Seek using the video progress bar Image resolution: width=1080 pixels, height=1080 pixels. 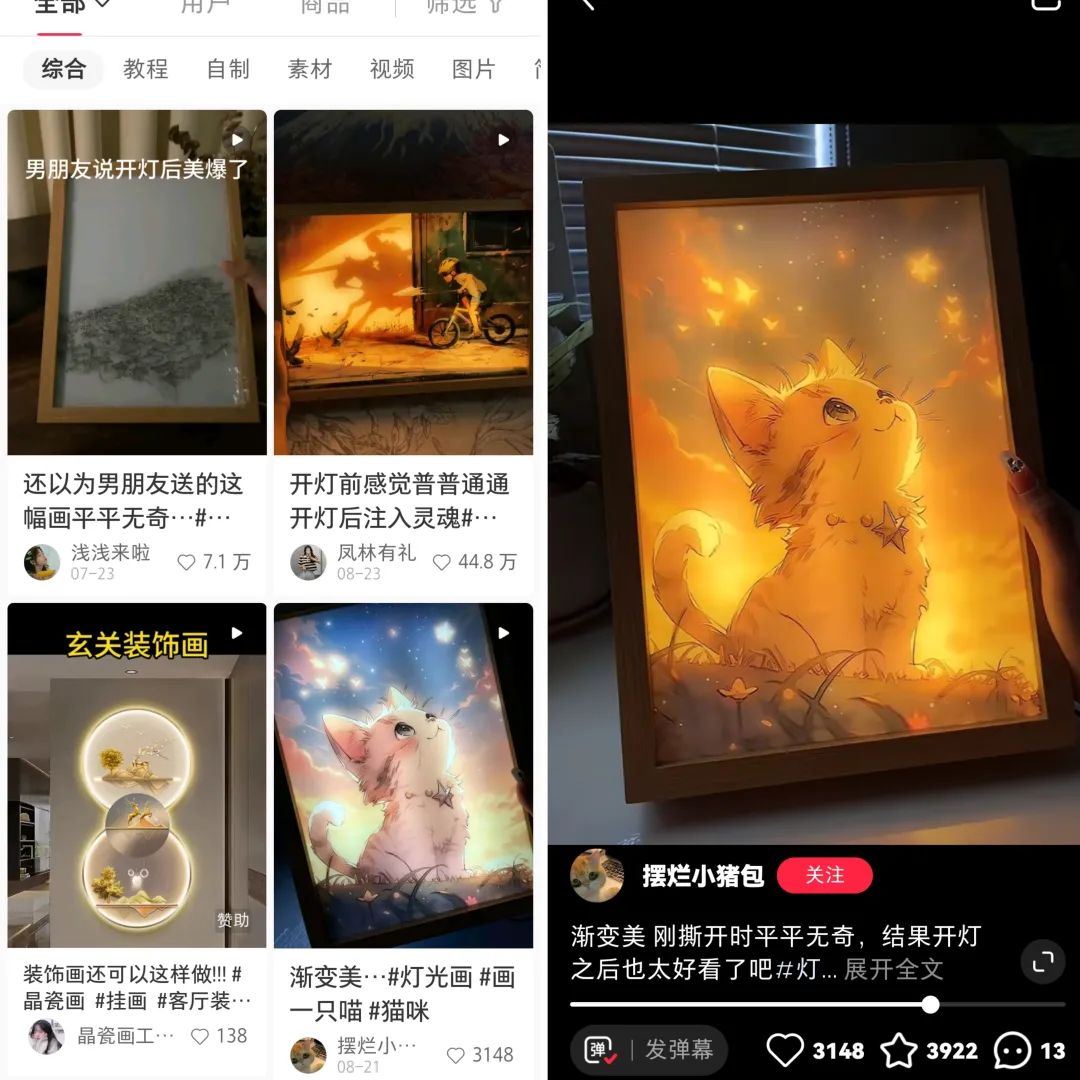[817, 1005]
